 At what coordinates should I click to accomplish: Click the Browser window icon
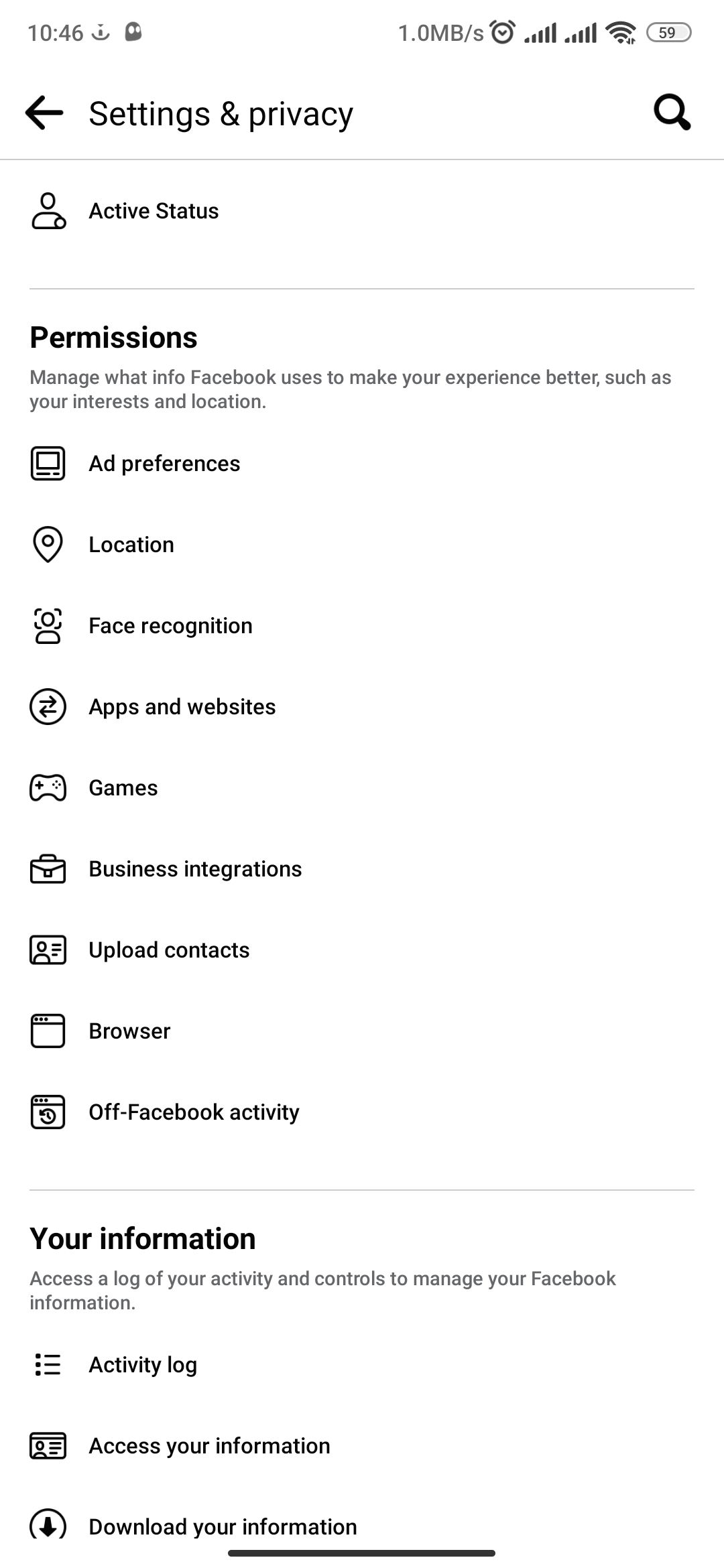click(x=47, y=1031)
